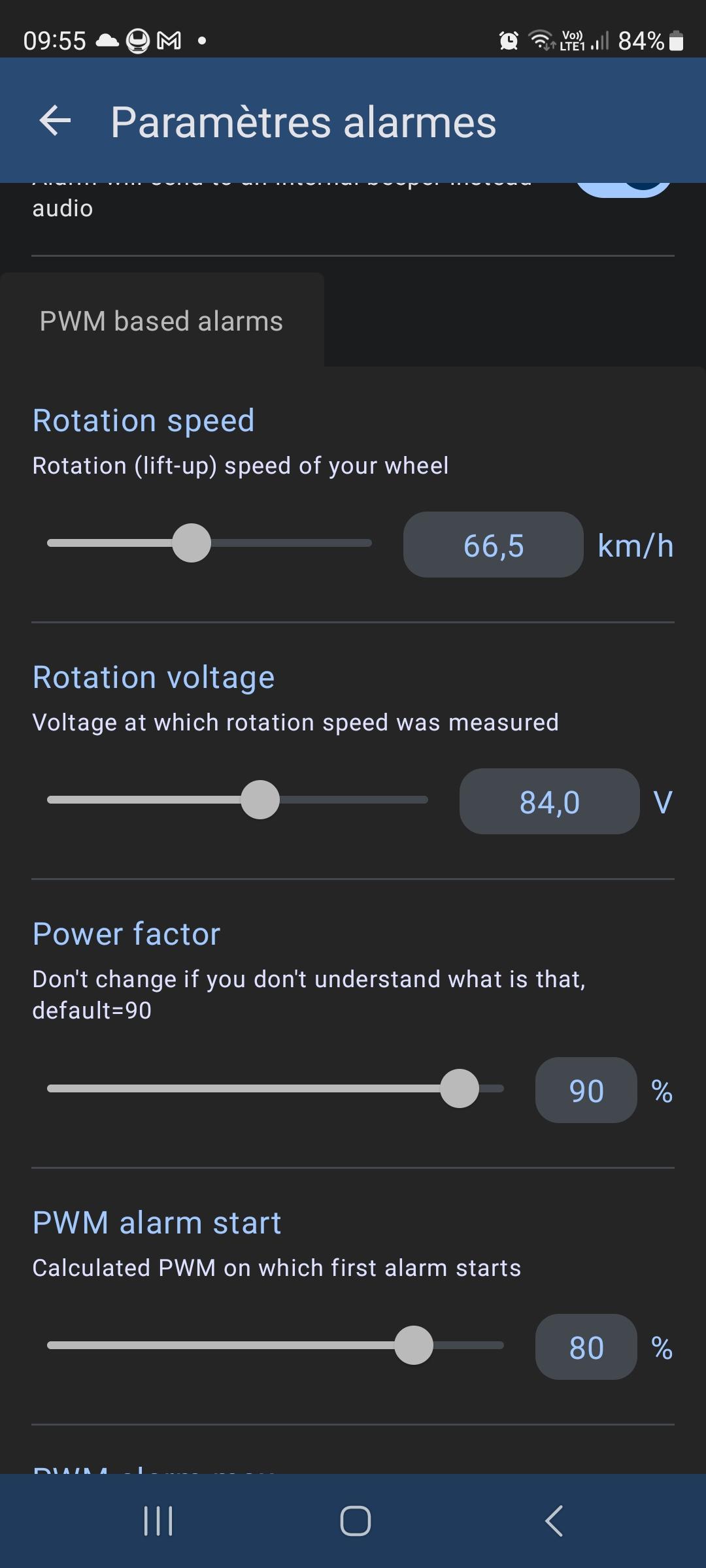Edit the Power factor 90 % field
The width and height of the screenshot is (706, 1568).
[x=586, y=1090]
